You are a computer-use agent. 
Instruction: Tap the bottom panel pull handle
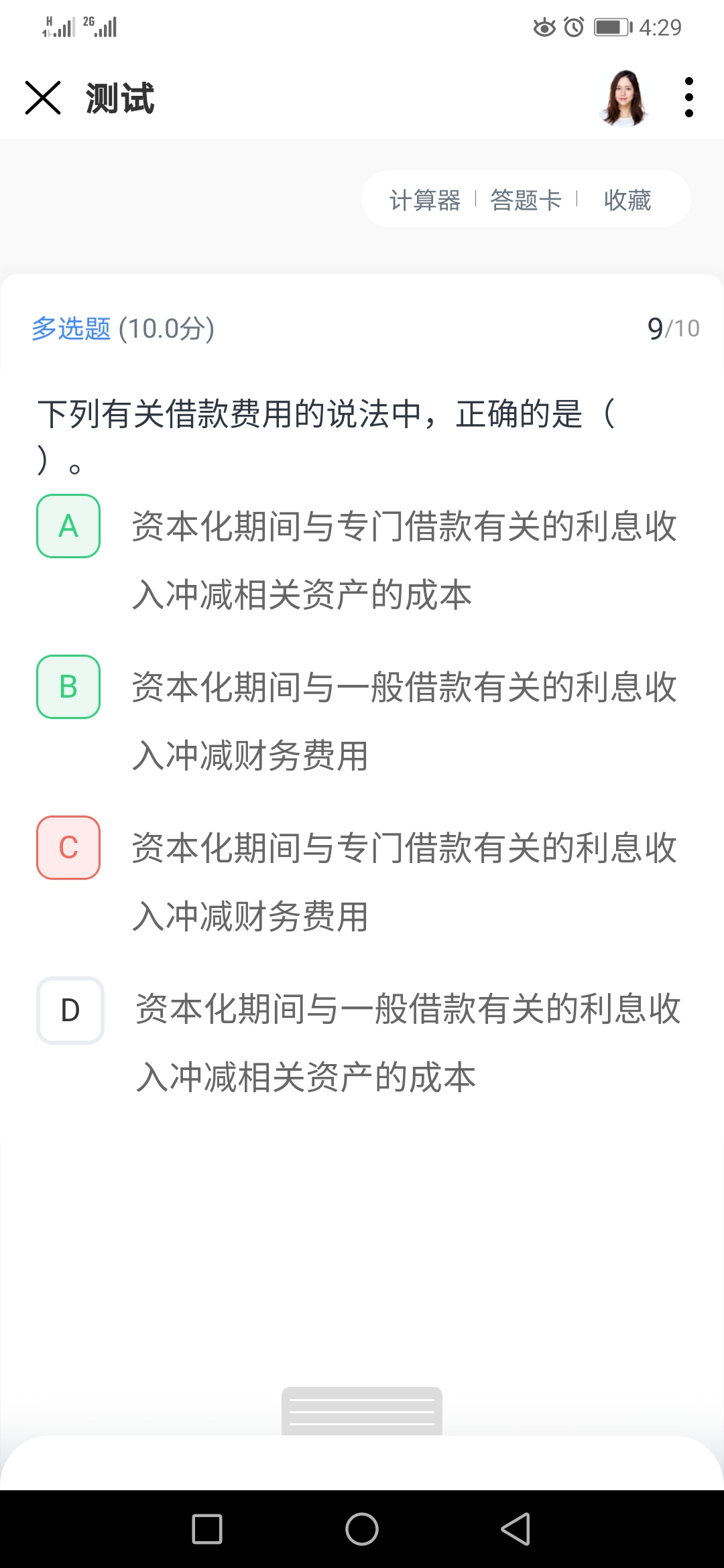[x=362, y=1411]
